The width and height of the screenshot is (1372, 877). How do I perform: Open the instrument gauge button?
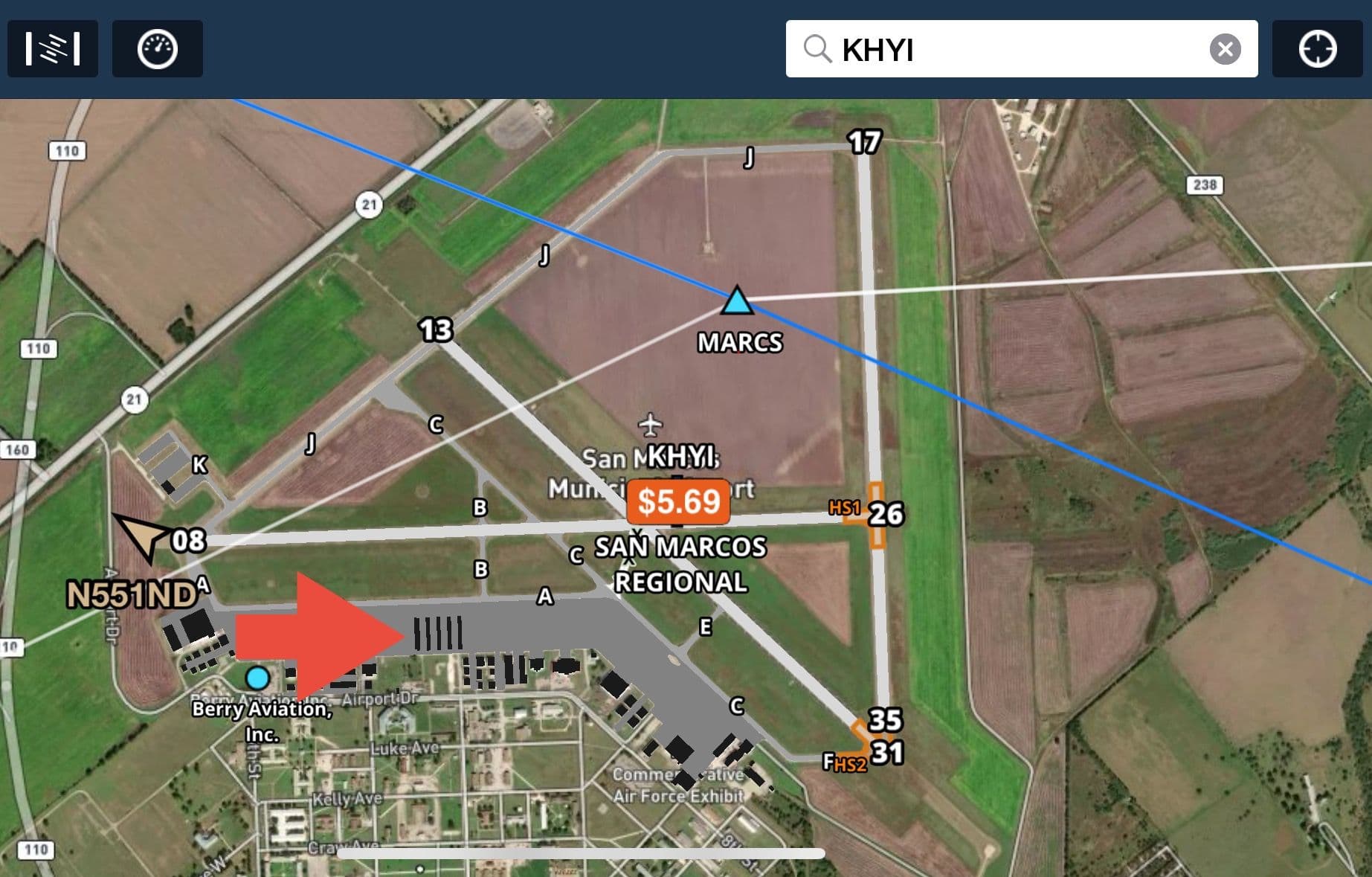[157, 49]
